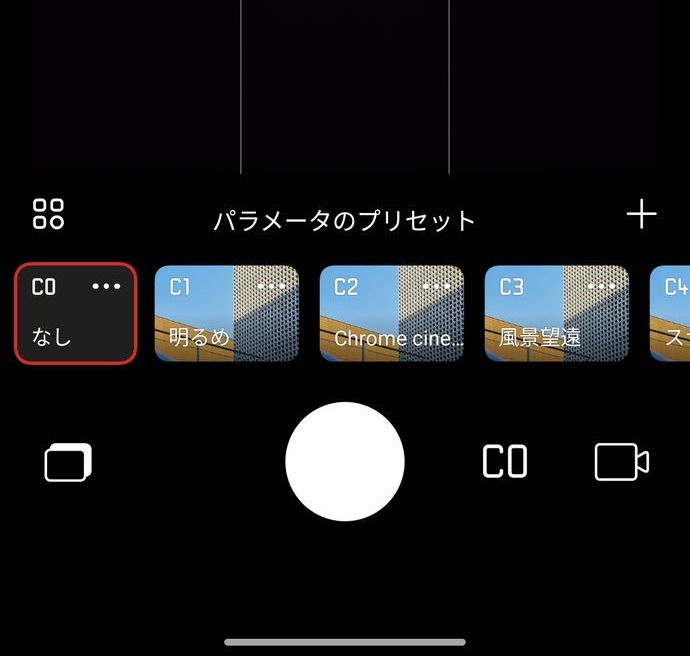The image size is (690, 656).
Task: Add a new parameter preset
Action: point(641,214)
